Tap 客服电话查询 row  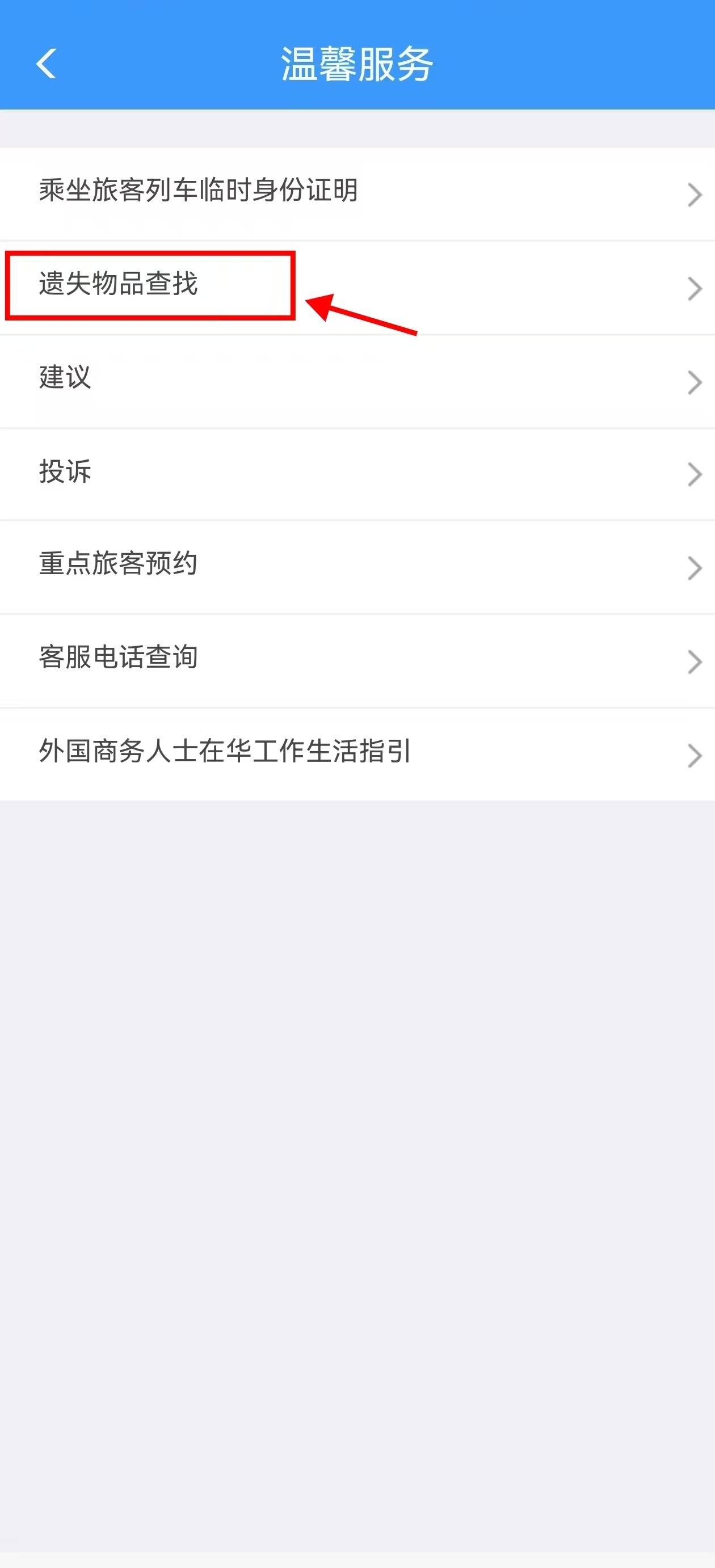click(357, 659)
